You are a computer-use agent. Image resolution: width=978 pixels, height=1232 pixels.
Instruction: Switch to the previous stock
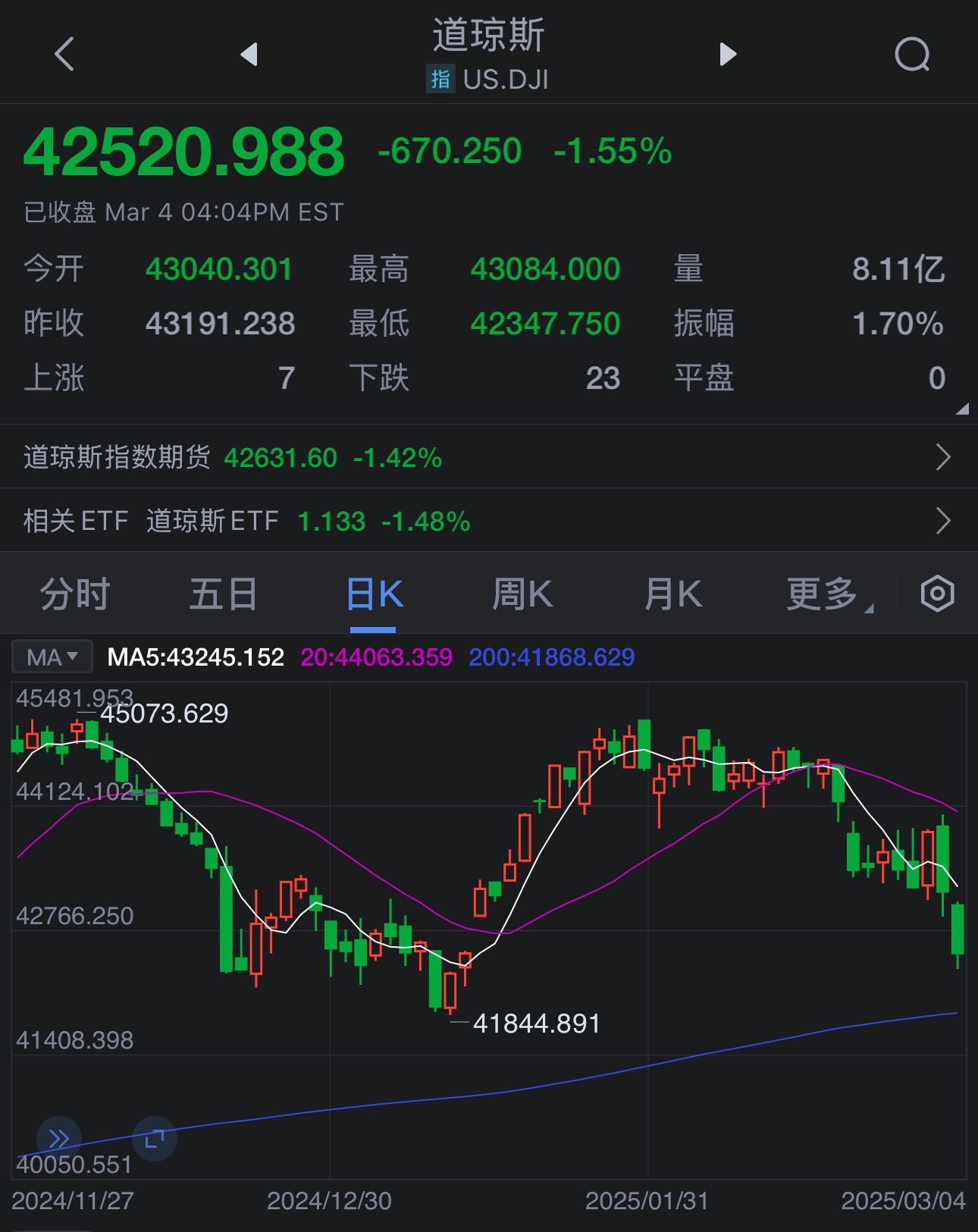click(249, 55)
